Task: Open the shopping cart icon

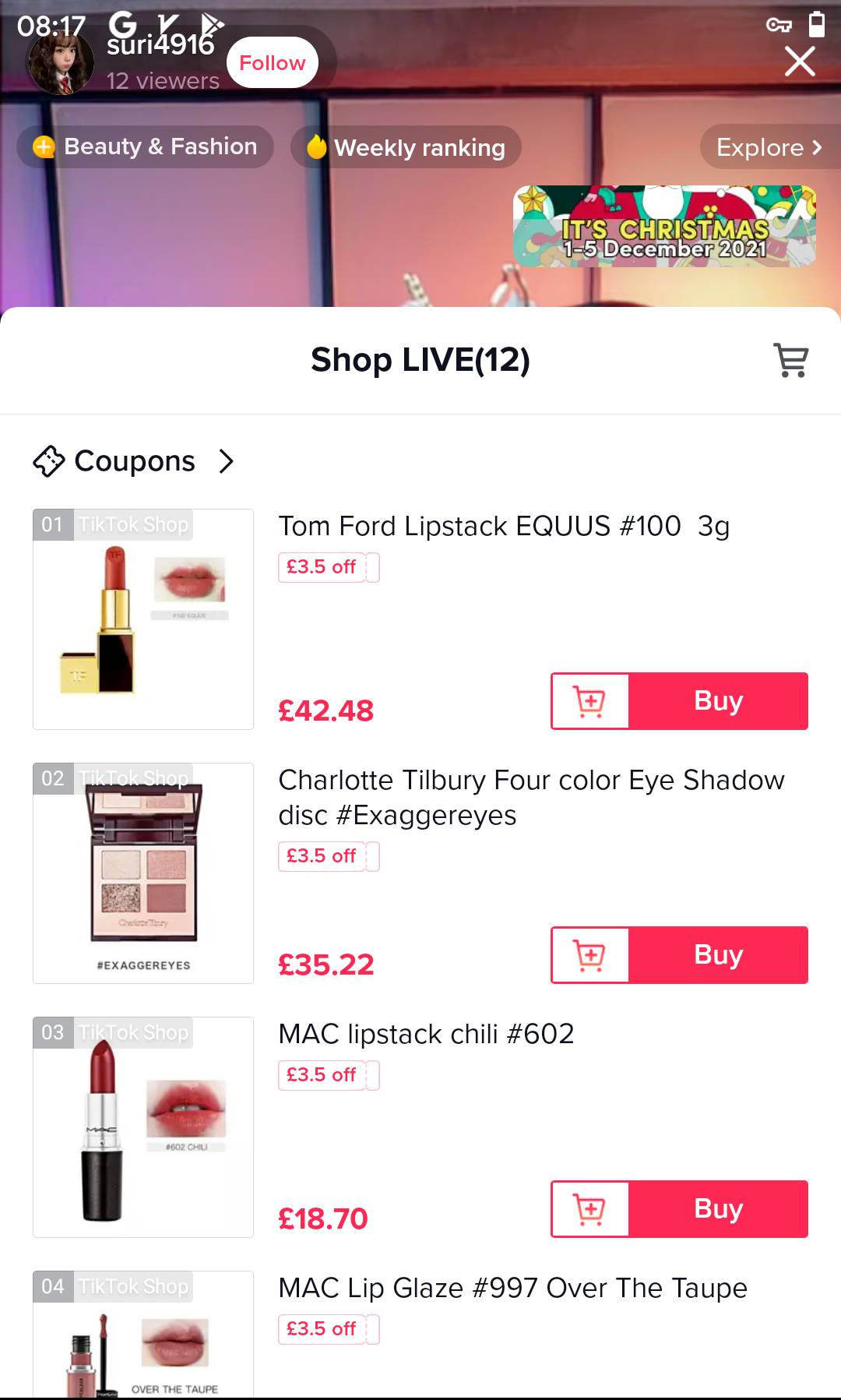Action: pyautogui.click(x=790, y=360)
